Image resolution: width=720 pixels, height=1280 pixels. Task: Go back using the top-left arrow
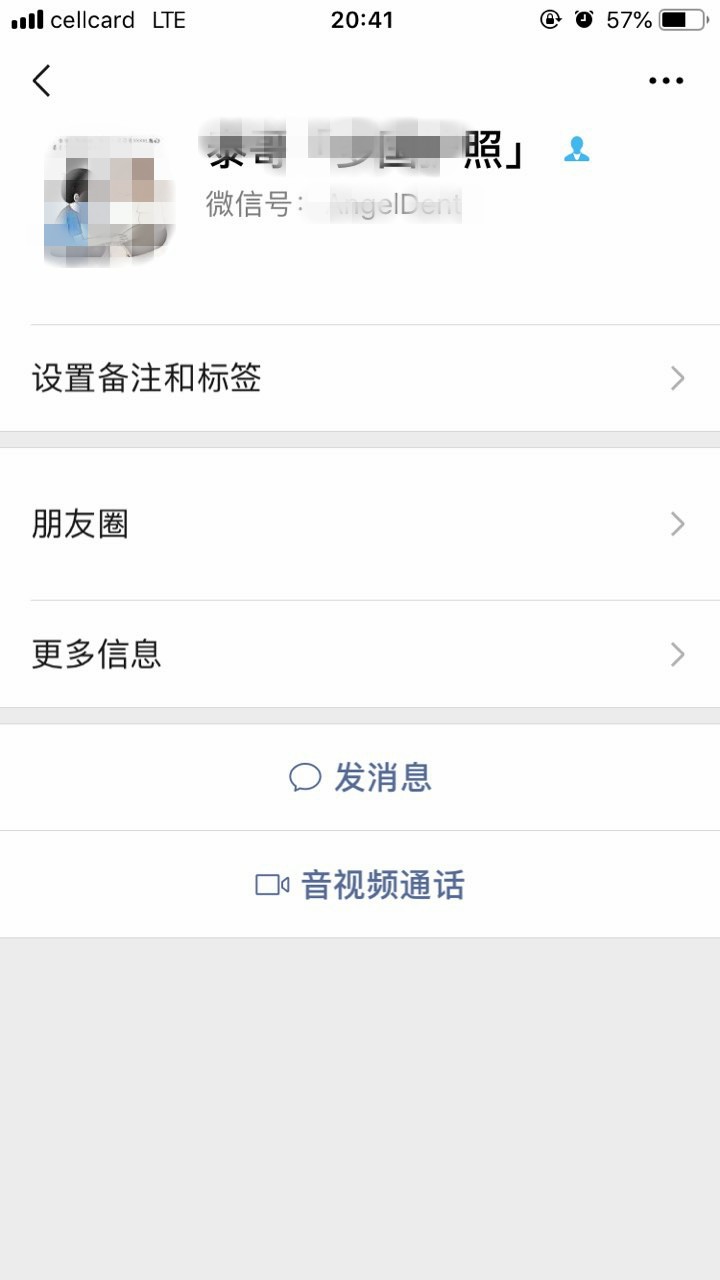click(x=41, y=80)
